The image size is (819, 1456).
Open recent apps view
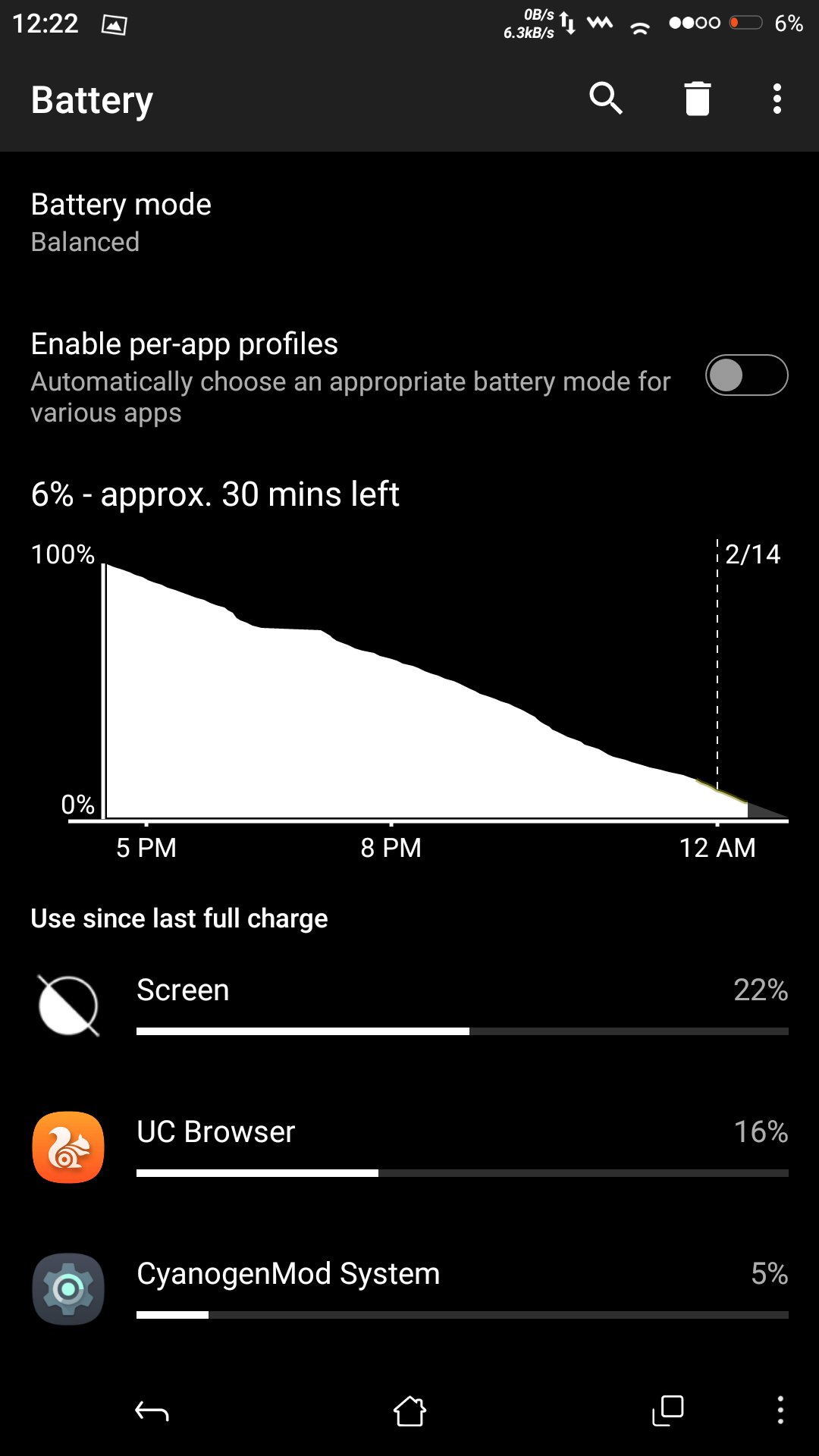(668, 1410)
